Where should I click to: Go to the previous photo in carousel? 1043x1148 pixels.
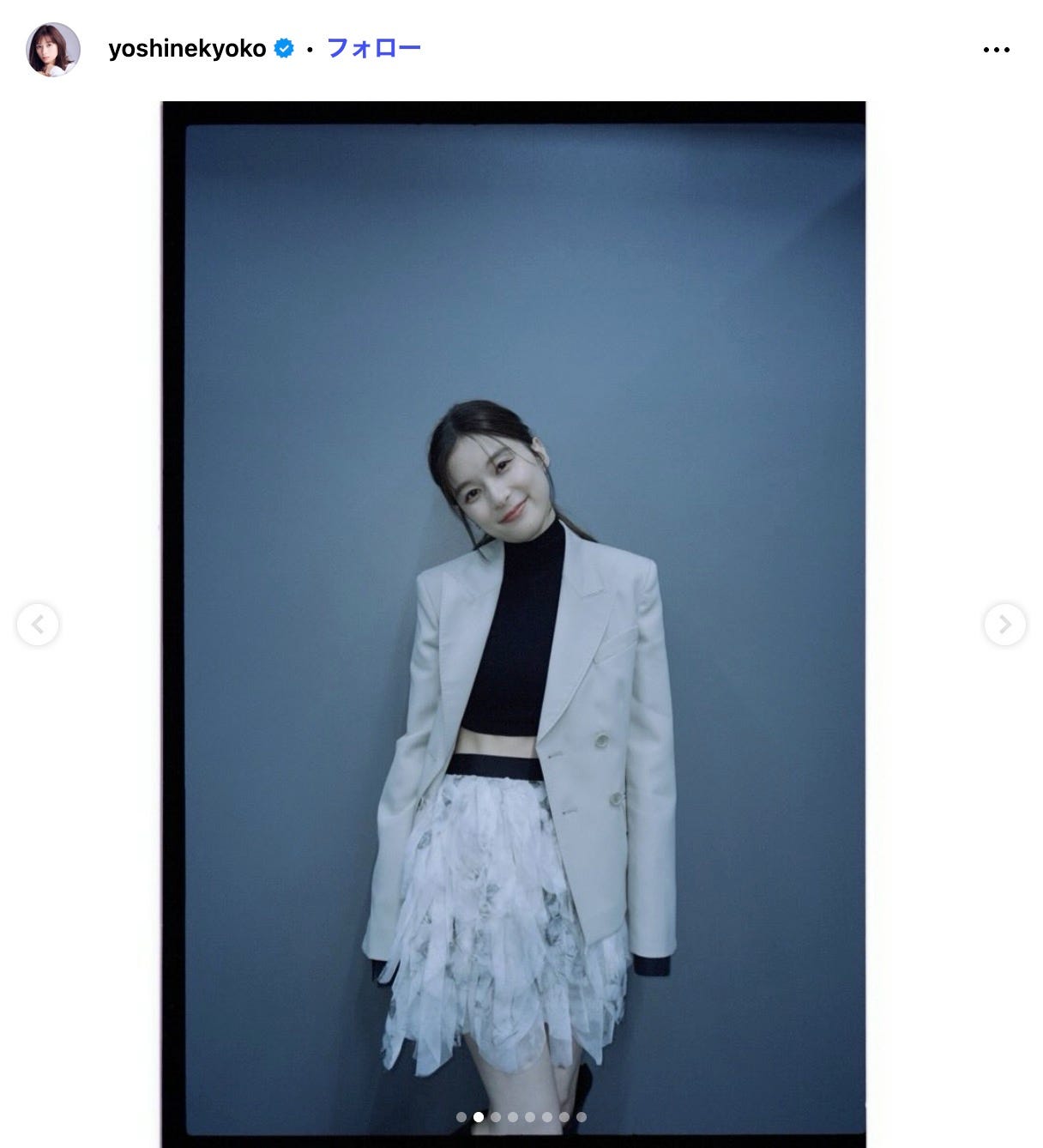pos(38,625)
